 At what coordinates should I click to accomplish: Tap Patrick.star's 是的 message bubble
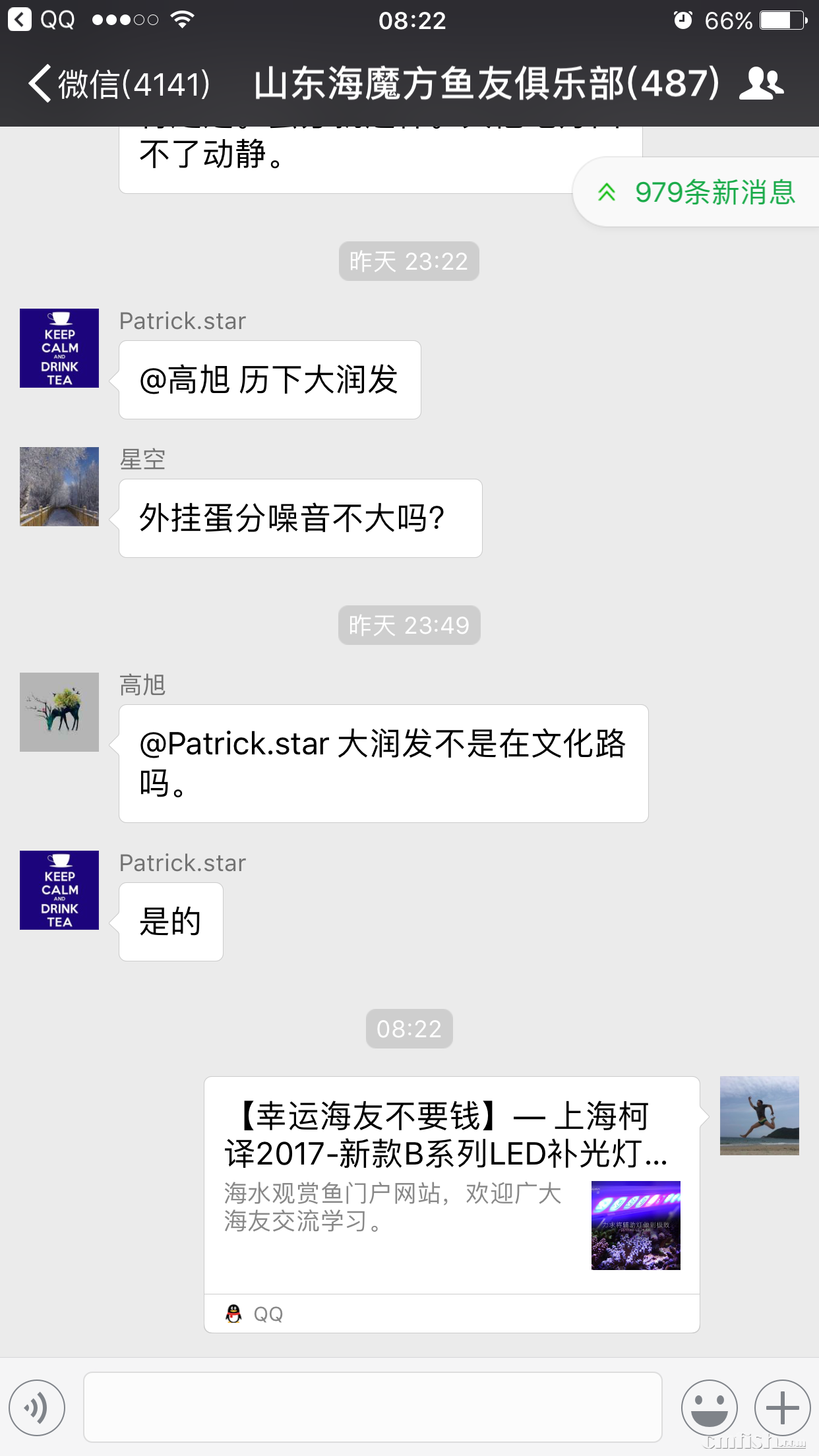point(170,922)
